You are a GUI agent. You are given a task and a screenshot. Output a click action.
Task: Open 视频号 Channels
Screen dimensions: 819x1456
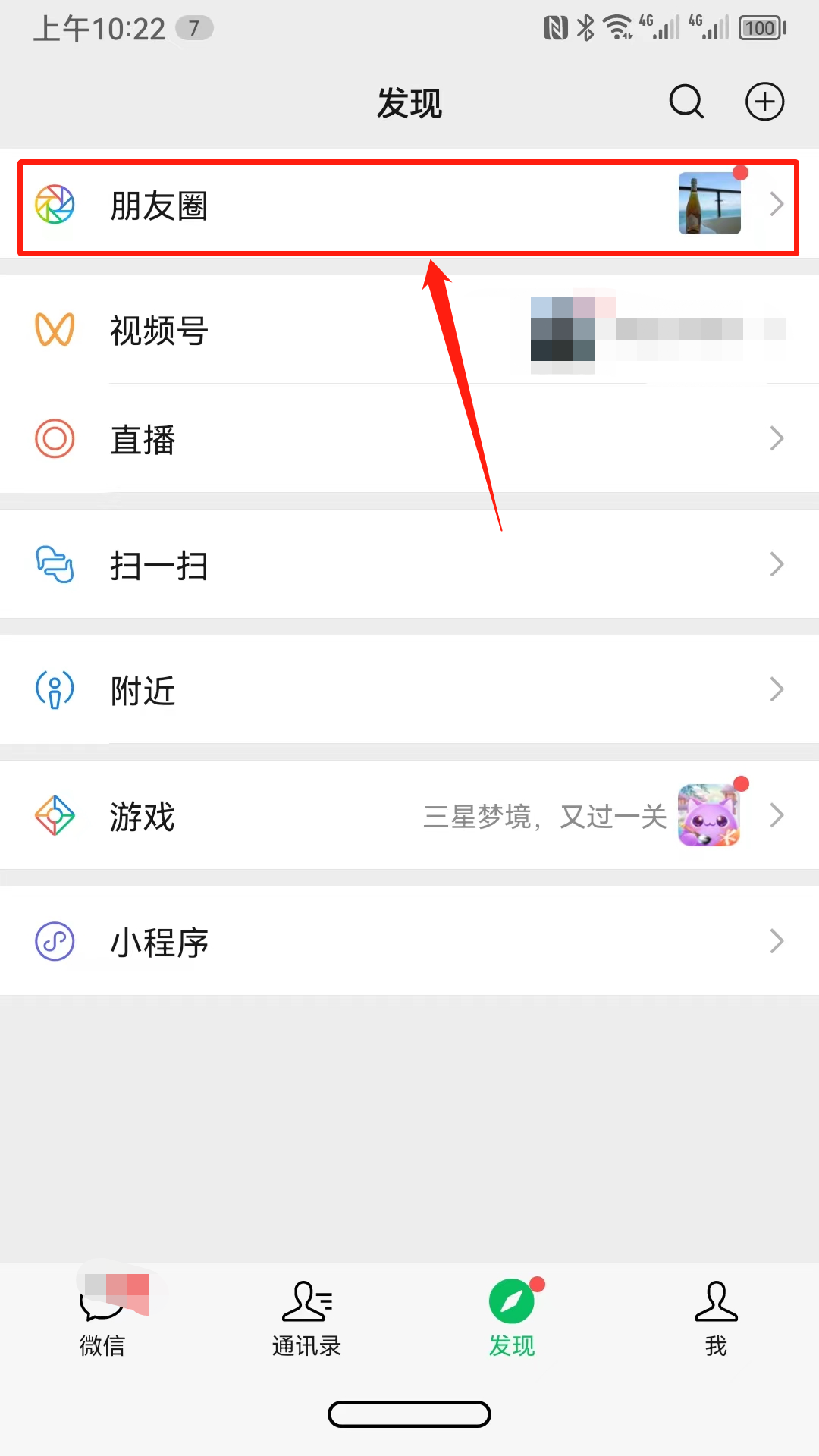pyautogui.click(x=409, y=329)
